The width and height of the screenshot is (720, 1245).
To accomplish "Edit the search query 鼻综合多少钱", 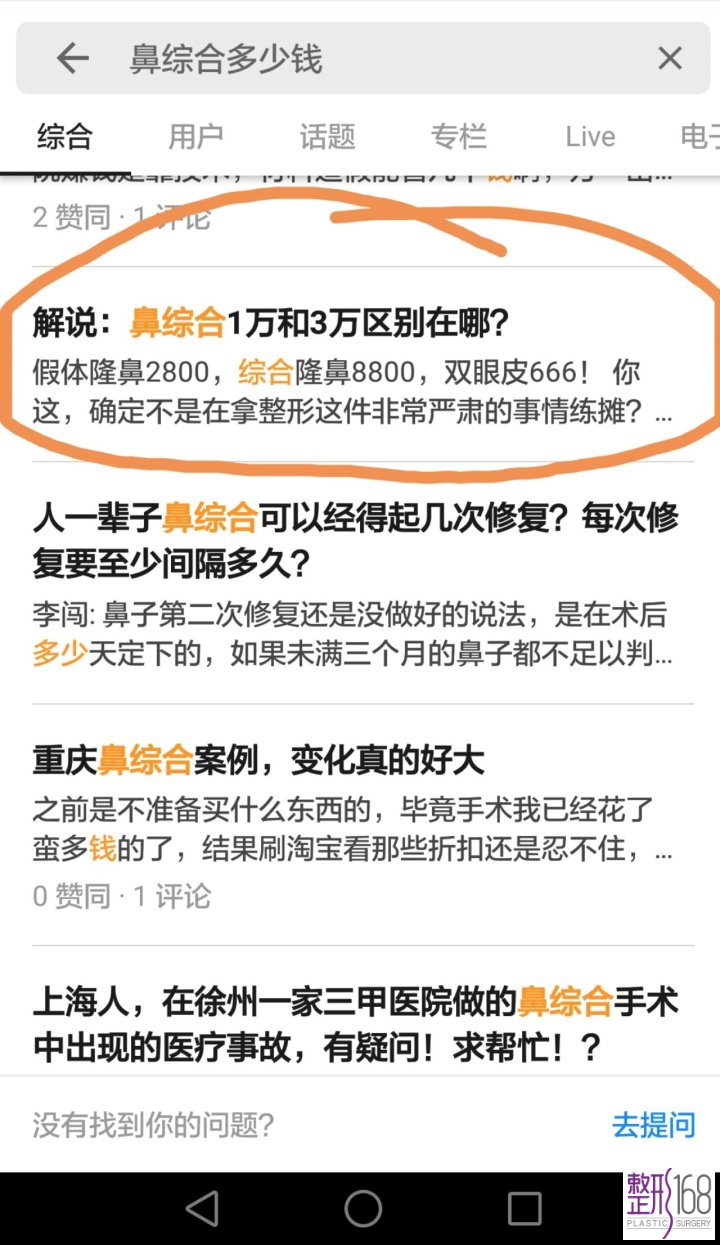I will pos(300,59).
